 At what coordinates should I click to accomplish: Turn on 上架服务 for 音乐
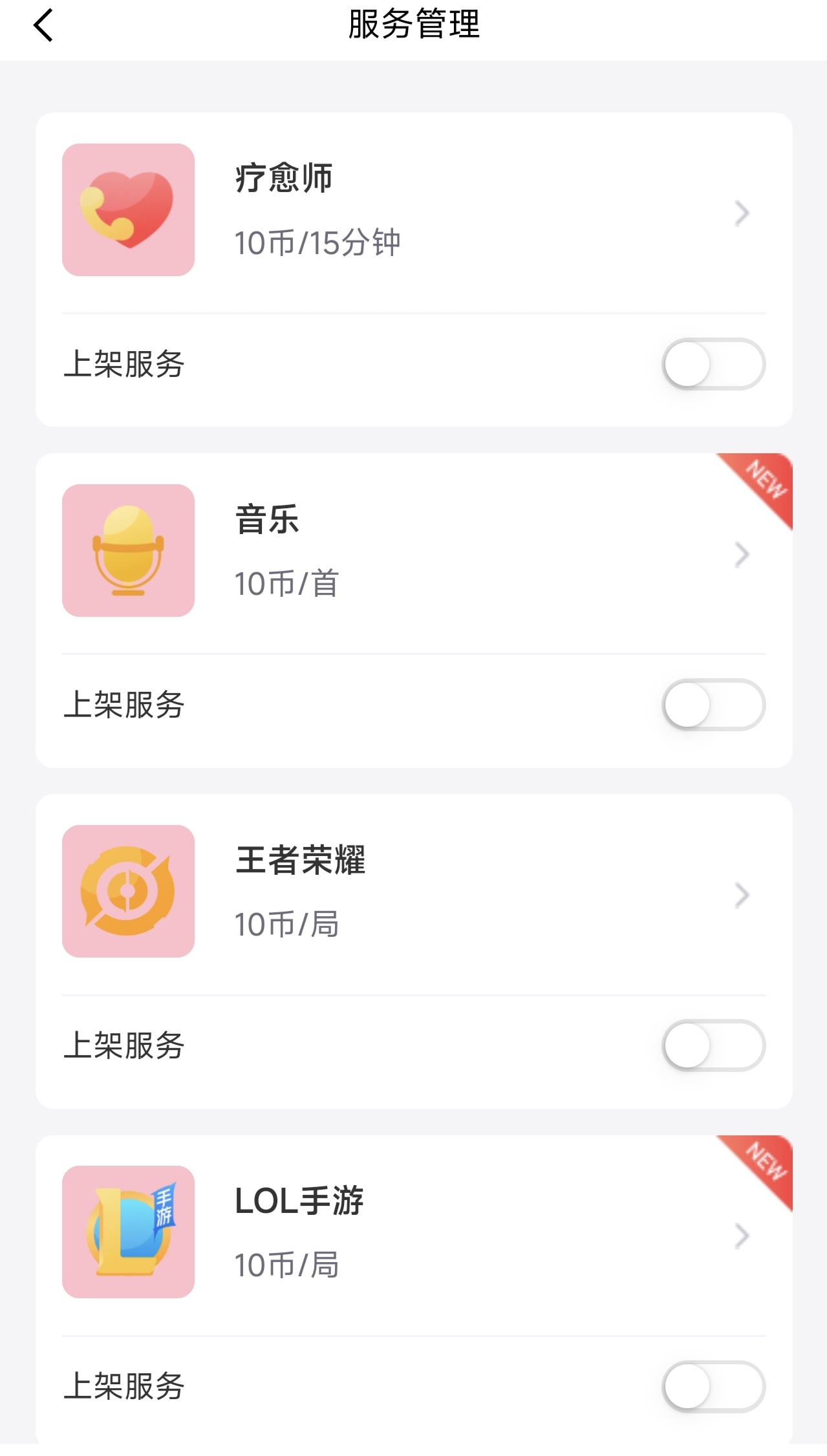click(714, 706)
